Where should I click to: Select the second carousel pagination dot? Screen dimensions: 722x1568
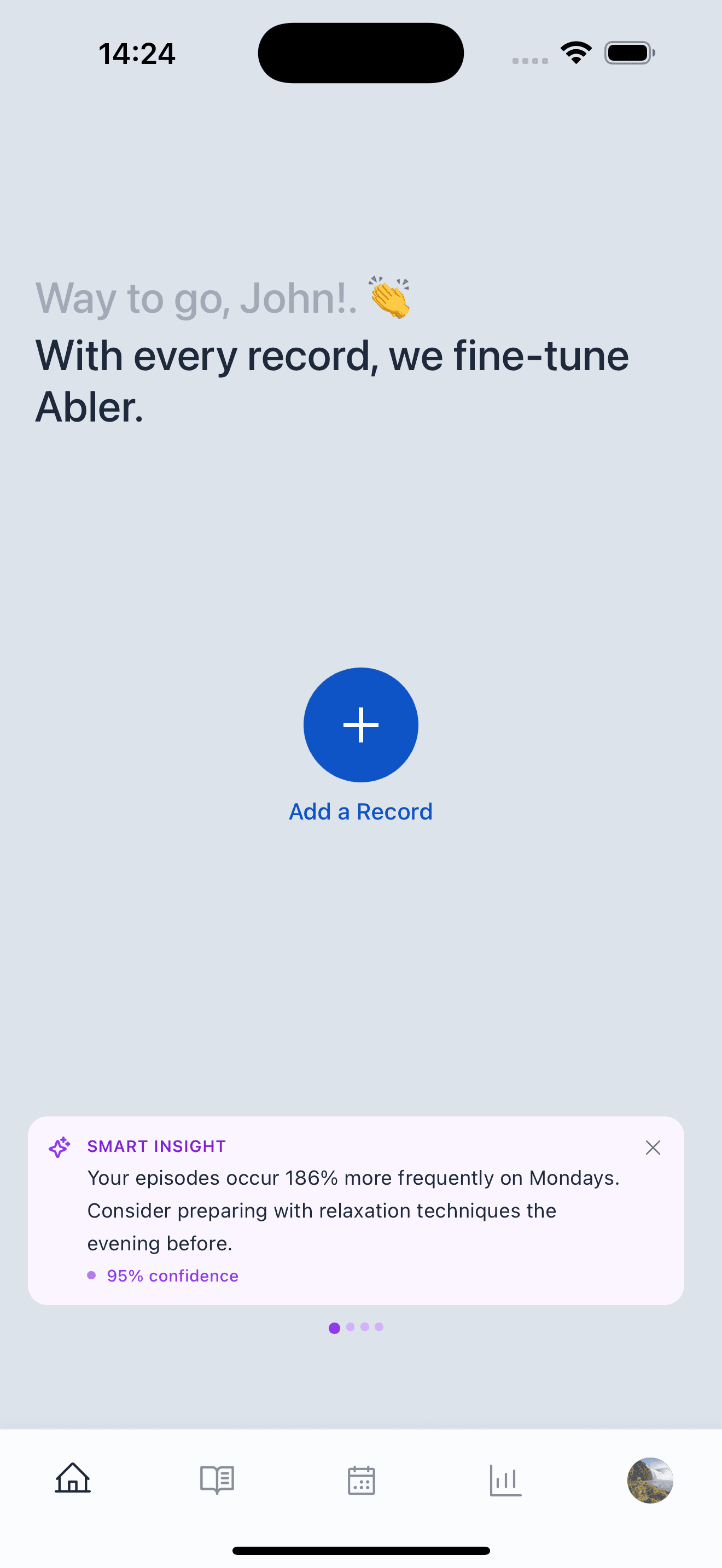tap(350, 1328)
